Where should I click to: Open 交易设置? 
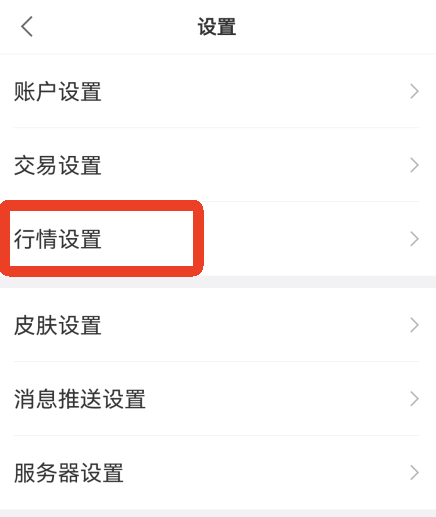tap(218, 165)
